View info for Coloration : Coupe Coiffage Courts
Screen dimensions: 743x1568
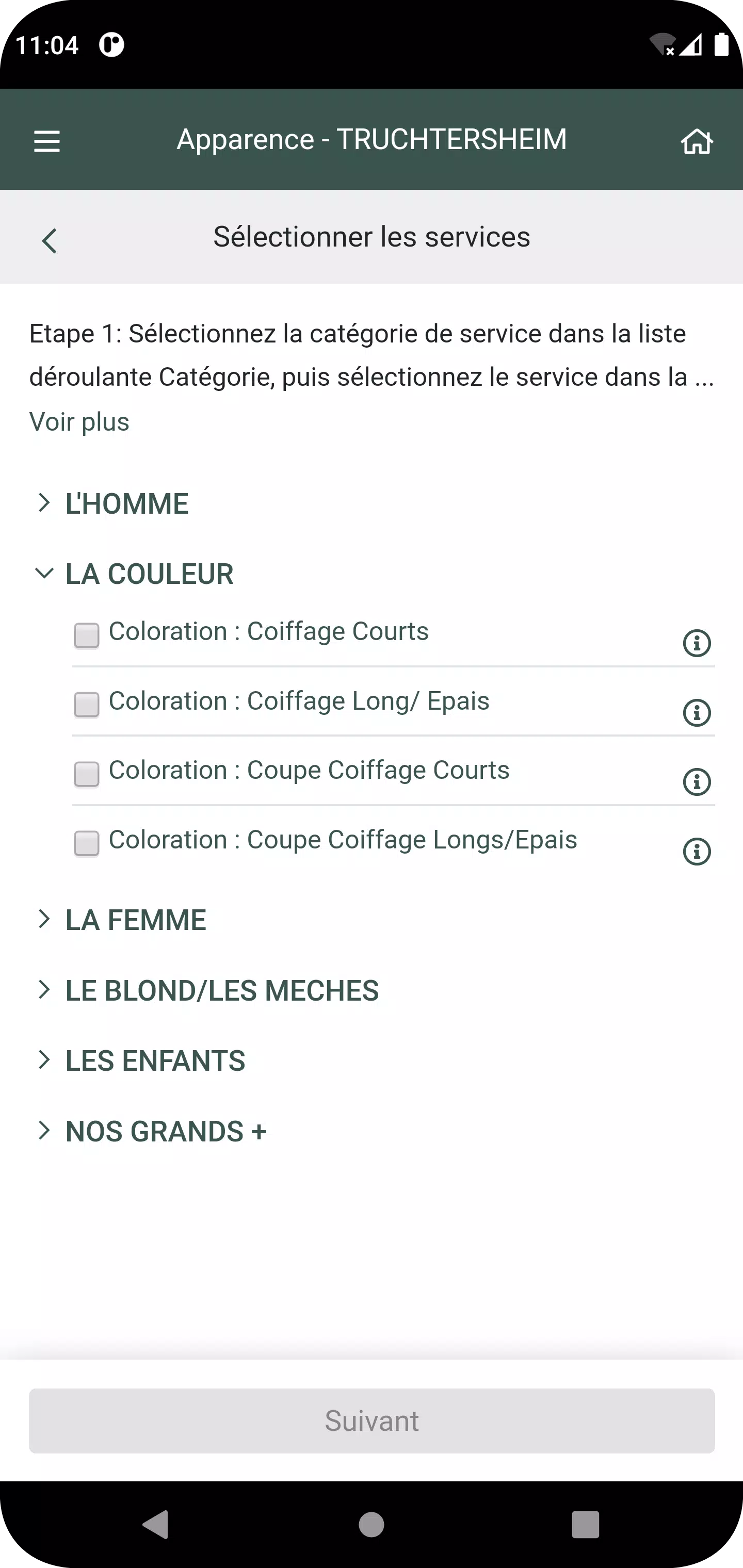tap(695, 781)
